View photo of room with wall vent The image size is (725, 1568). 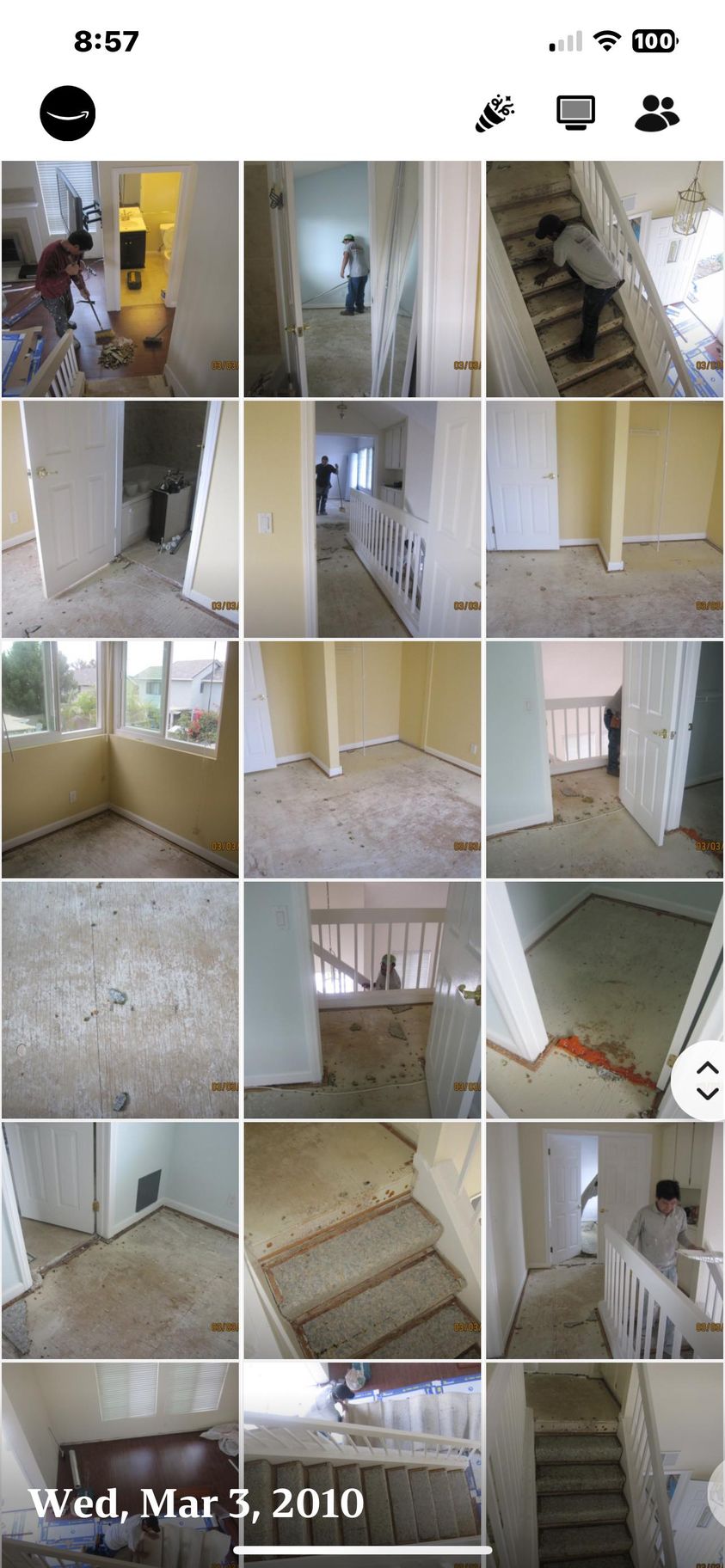point(120,1240)
